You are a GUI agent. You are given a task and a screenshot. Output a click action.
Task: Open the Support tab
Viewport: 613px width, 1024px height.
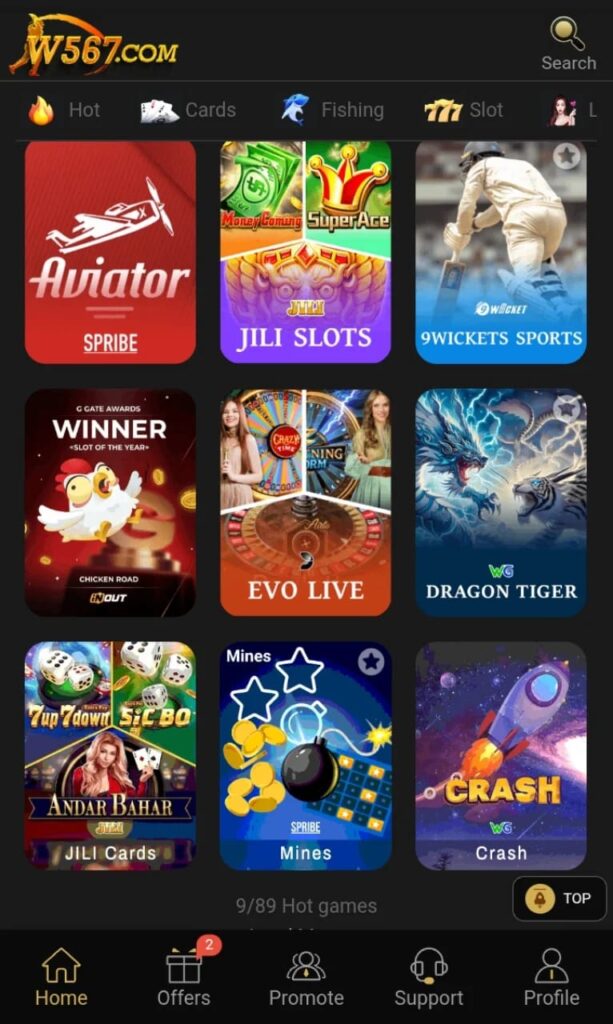click(x=428, y=978)
